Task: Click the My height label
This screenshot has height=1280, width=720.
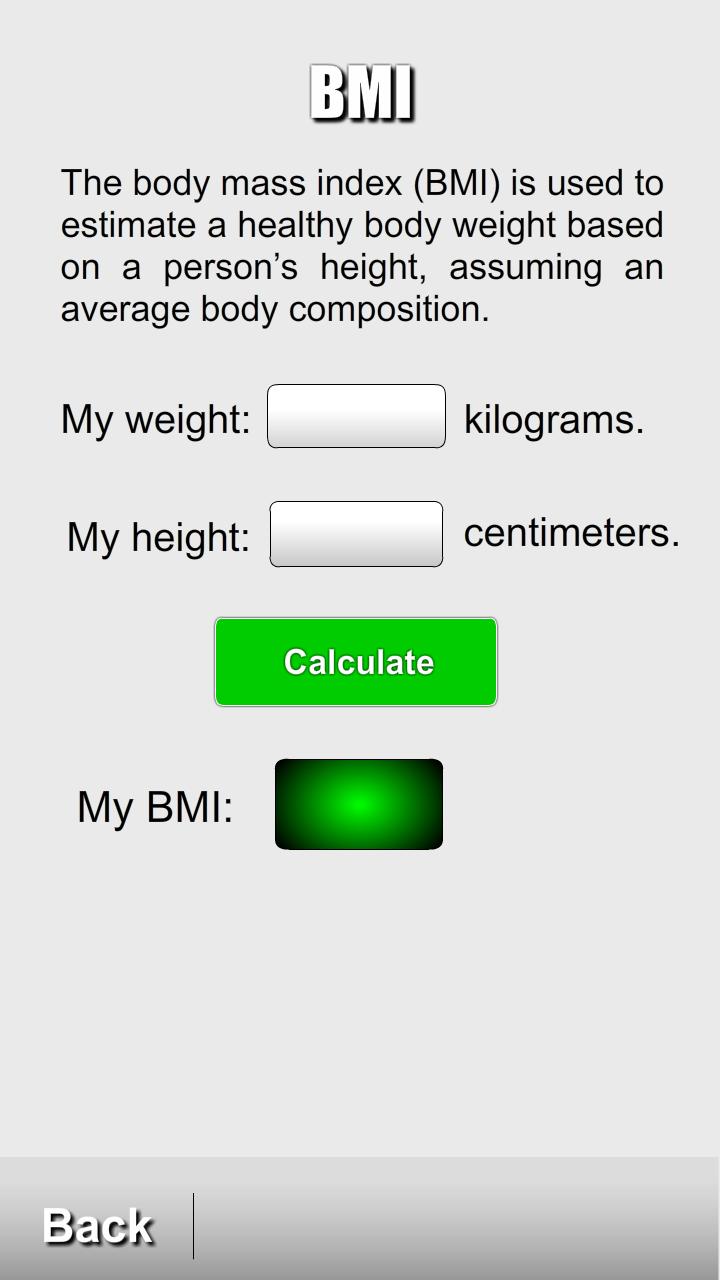Action: pyautogui.click(x=157, y=537)
